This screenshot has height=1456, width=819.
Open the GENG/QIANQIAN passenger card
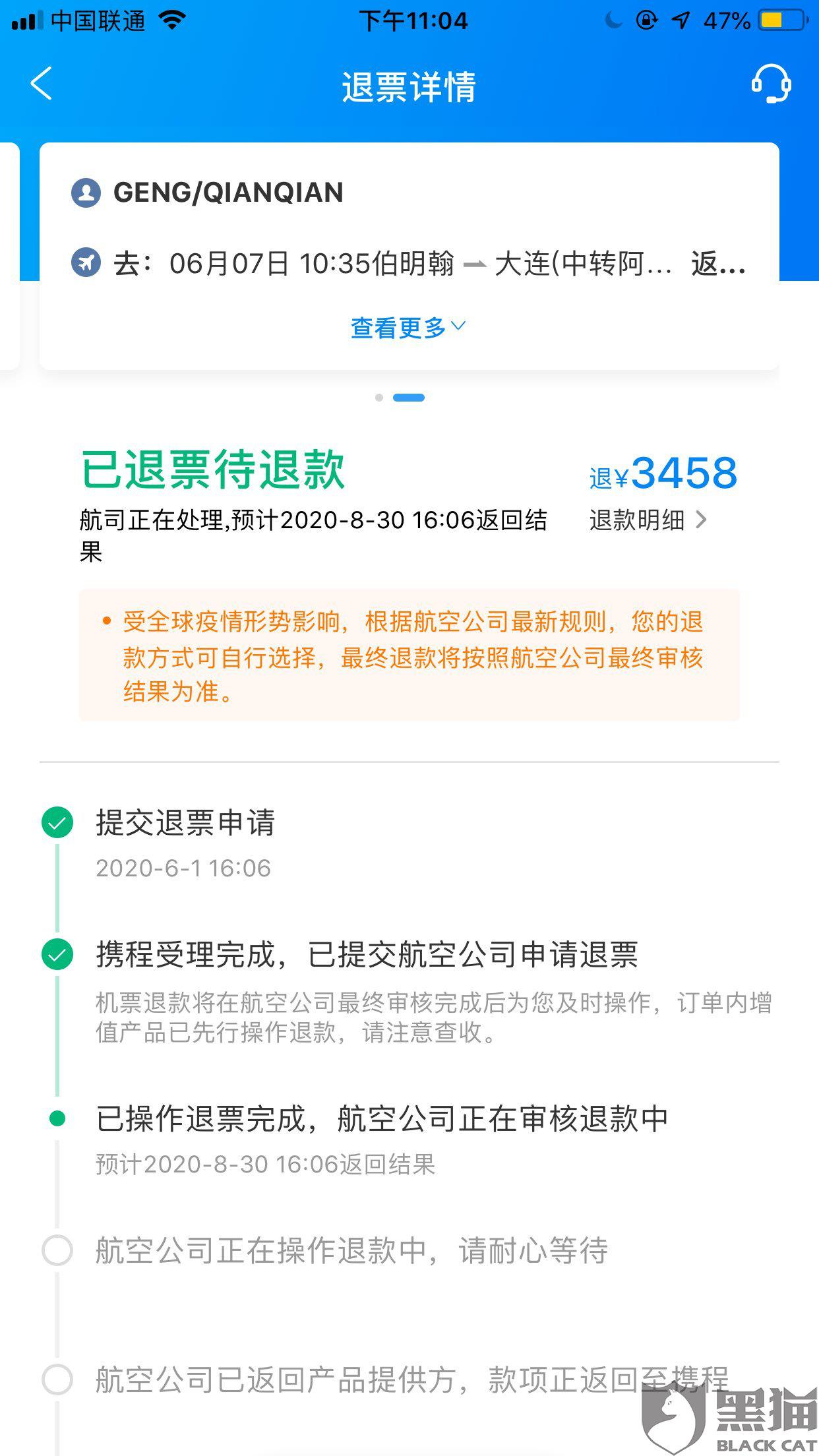click(409, 256)
